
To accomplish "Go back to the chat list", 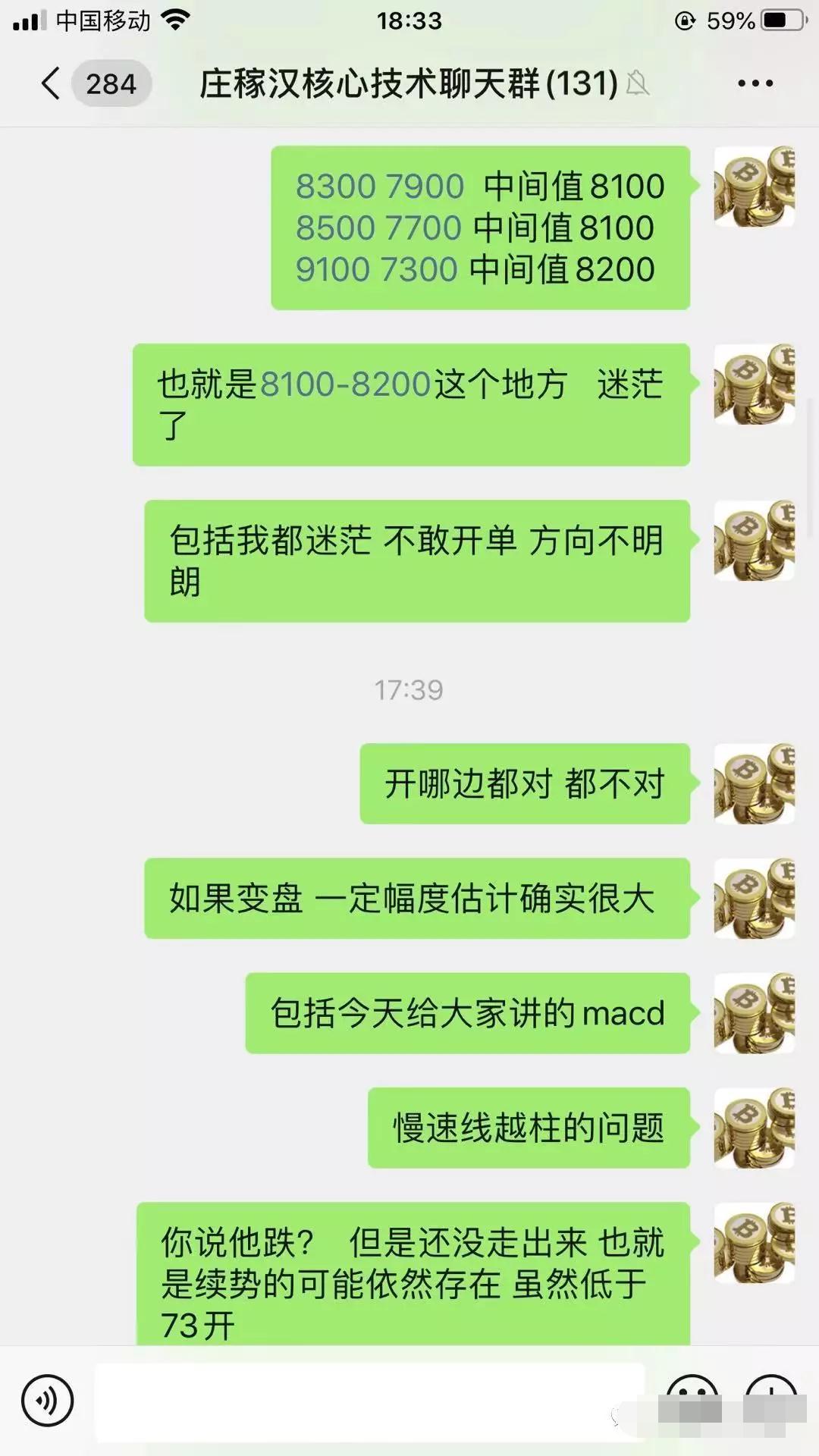I will click(52, 83).
